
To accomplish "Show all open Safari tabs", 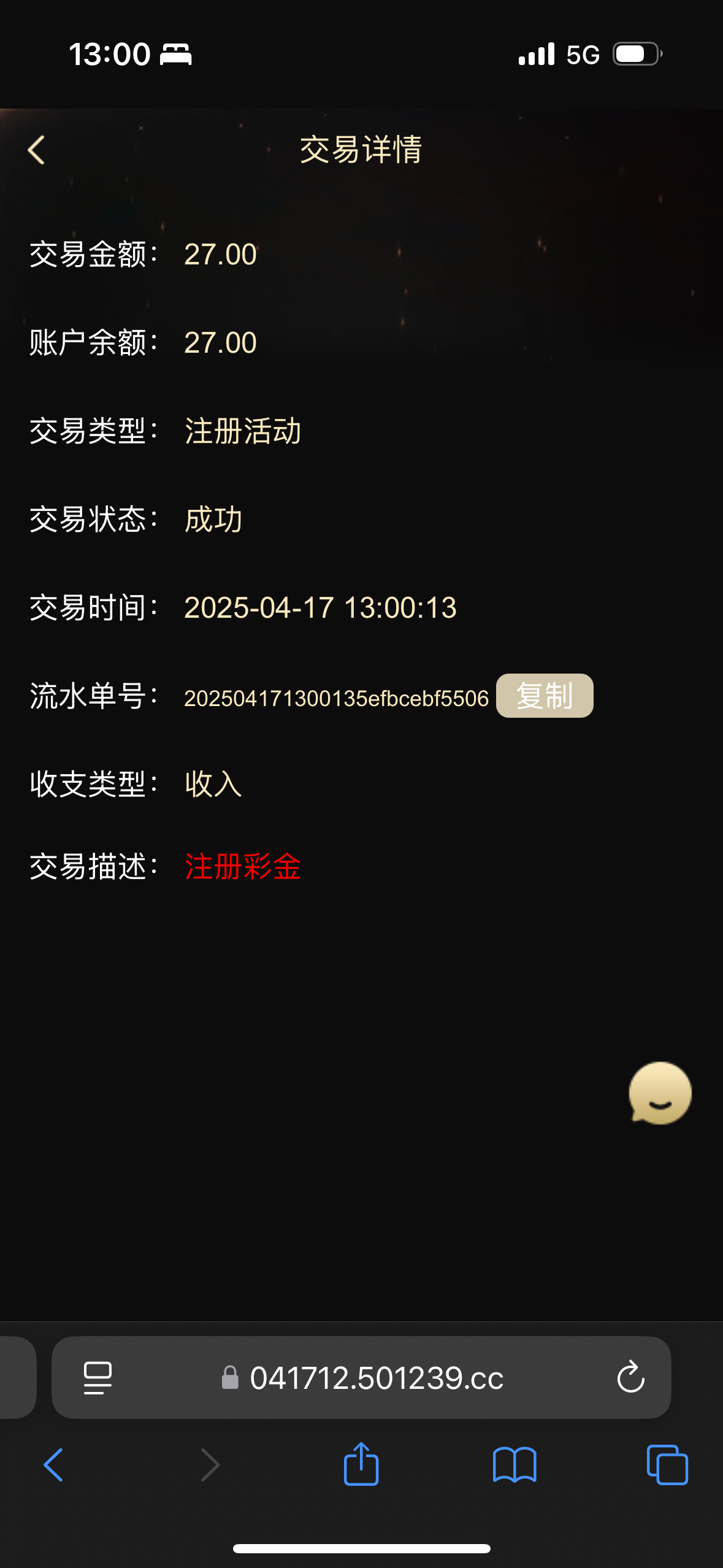I will 667,1465.
